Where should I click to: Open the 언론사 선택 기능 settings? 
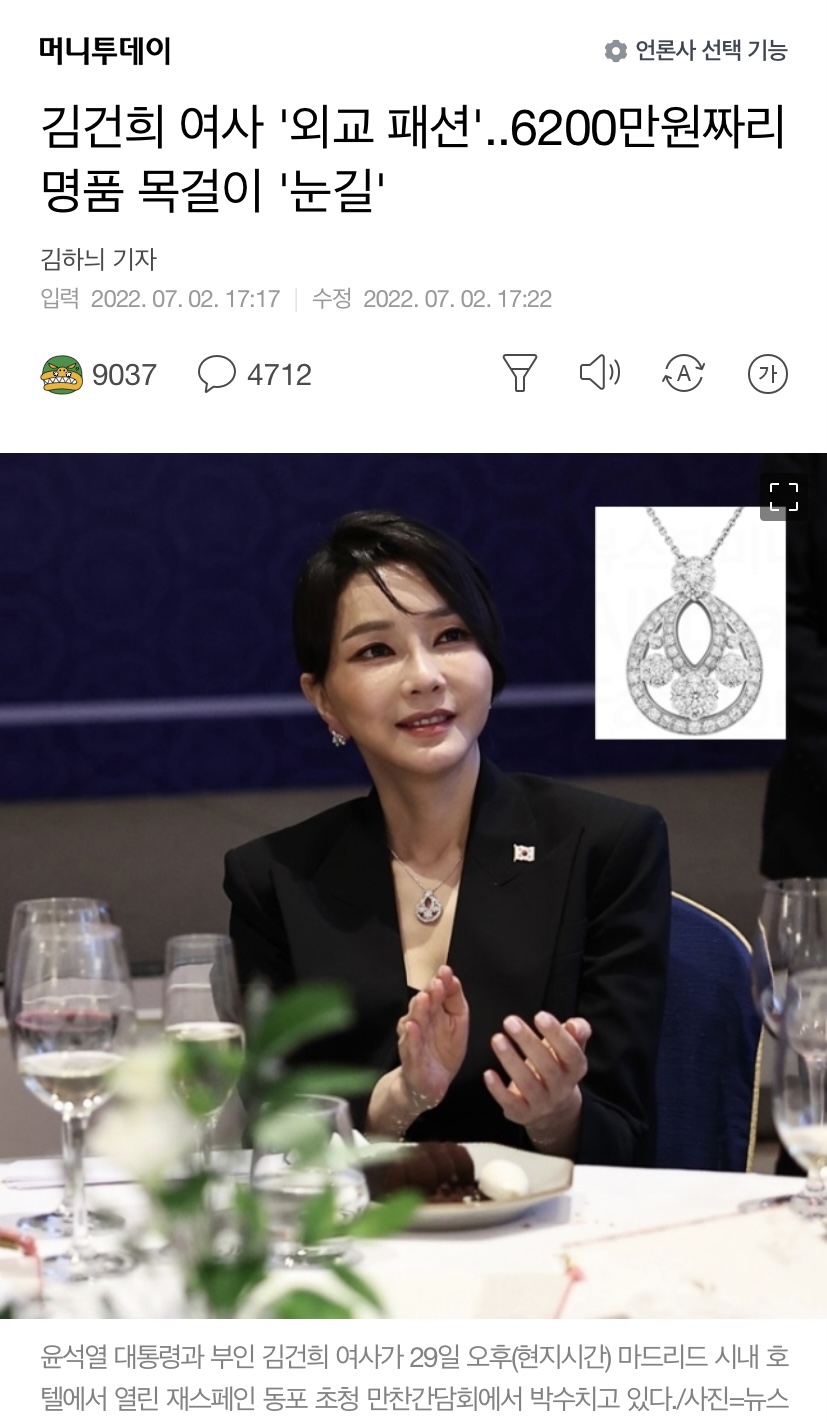pos(696,50)
